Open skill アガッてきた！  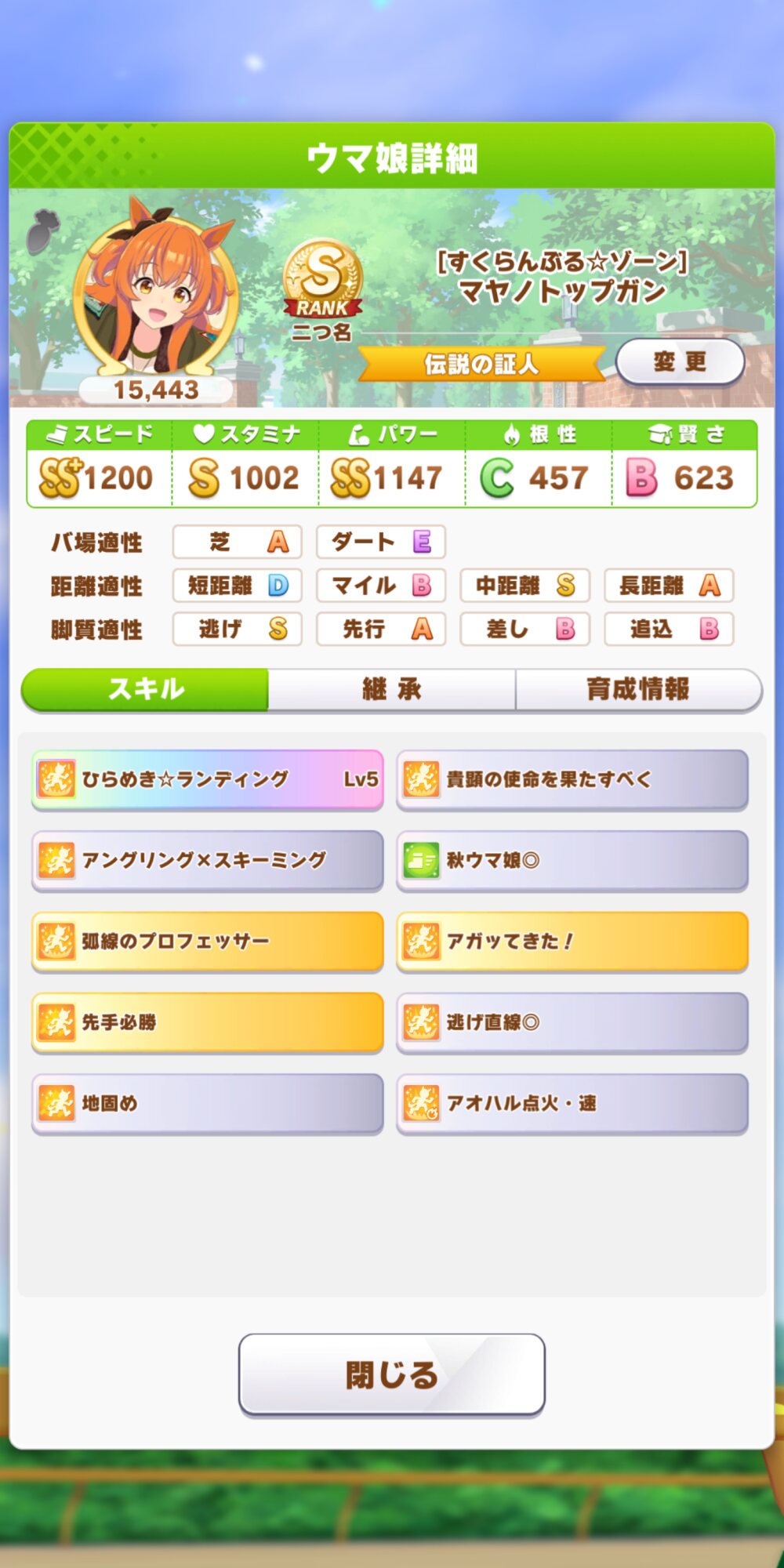point(572,941)
